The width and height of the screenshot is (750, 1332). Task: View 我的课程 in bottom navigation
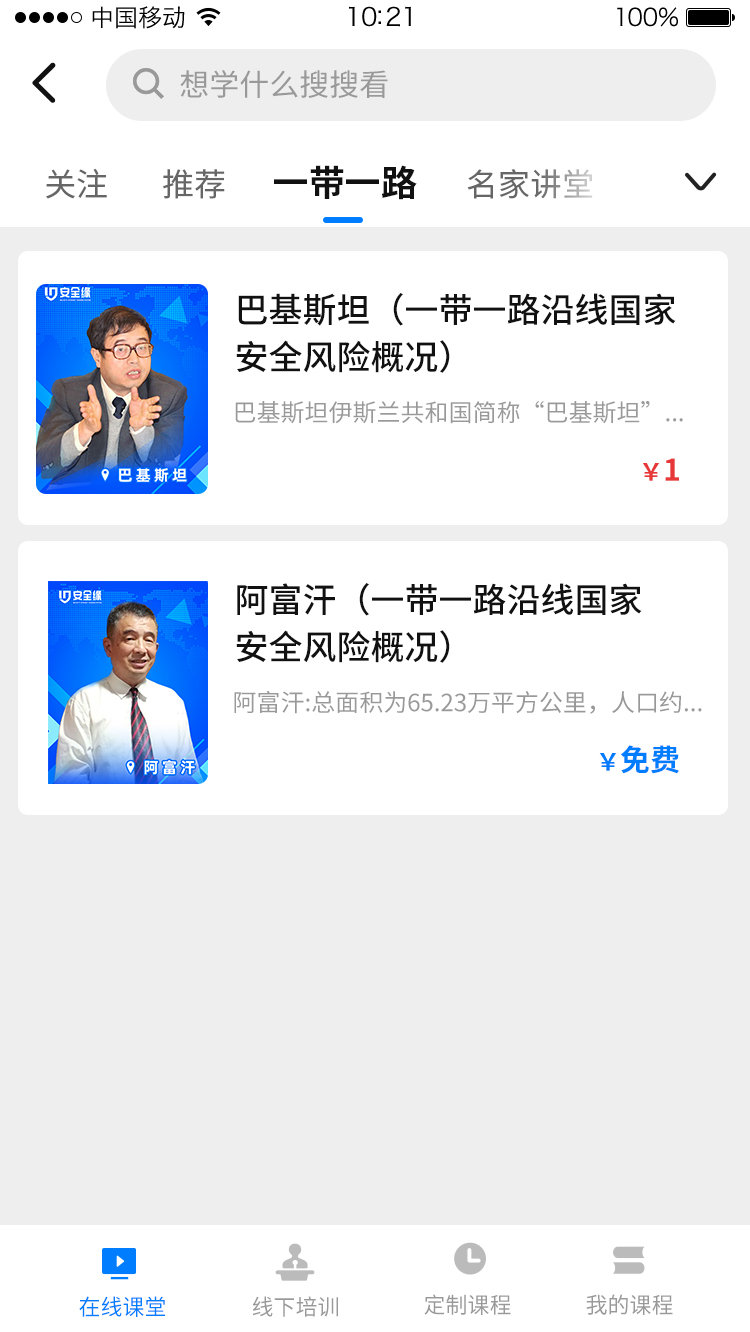(629, 1280)
